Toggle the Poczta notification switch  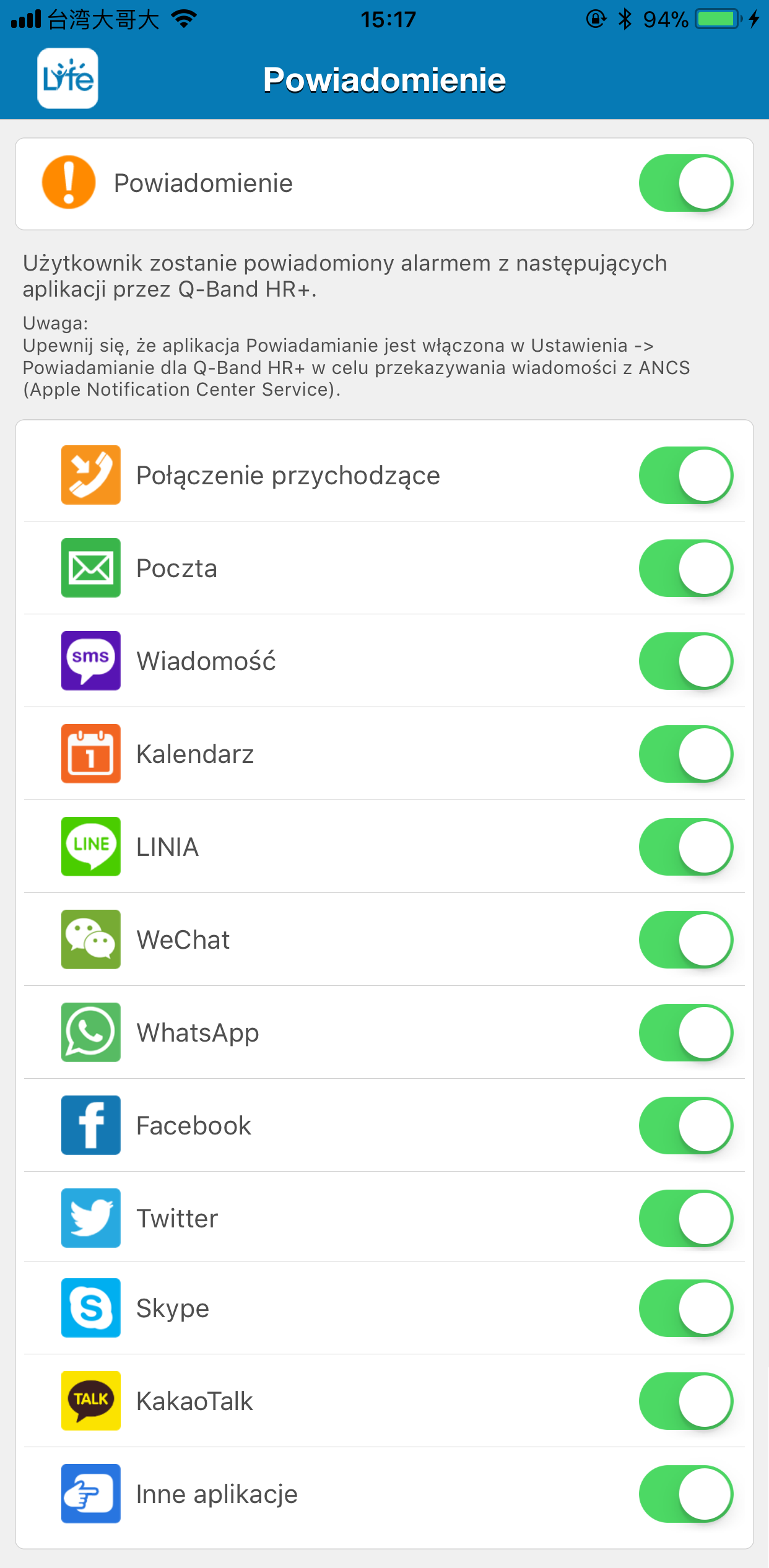click(686, 568)
